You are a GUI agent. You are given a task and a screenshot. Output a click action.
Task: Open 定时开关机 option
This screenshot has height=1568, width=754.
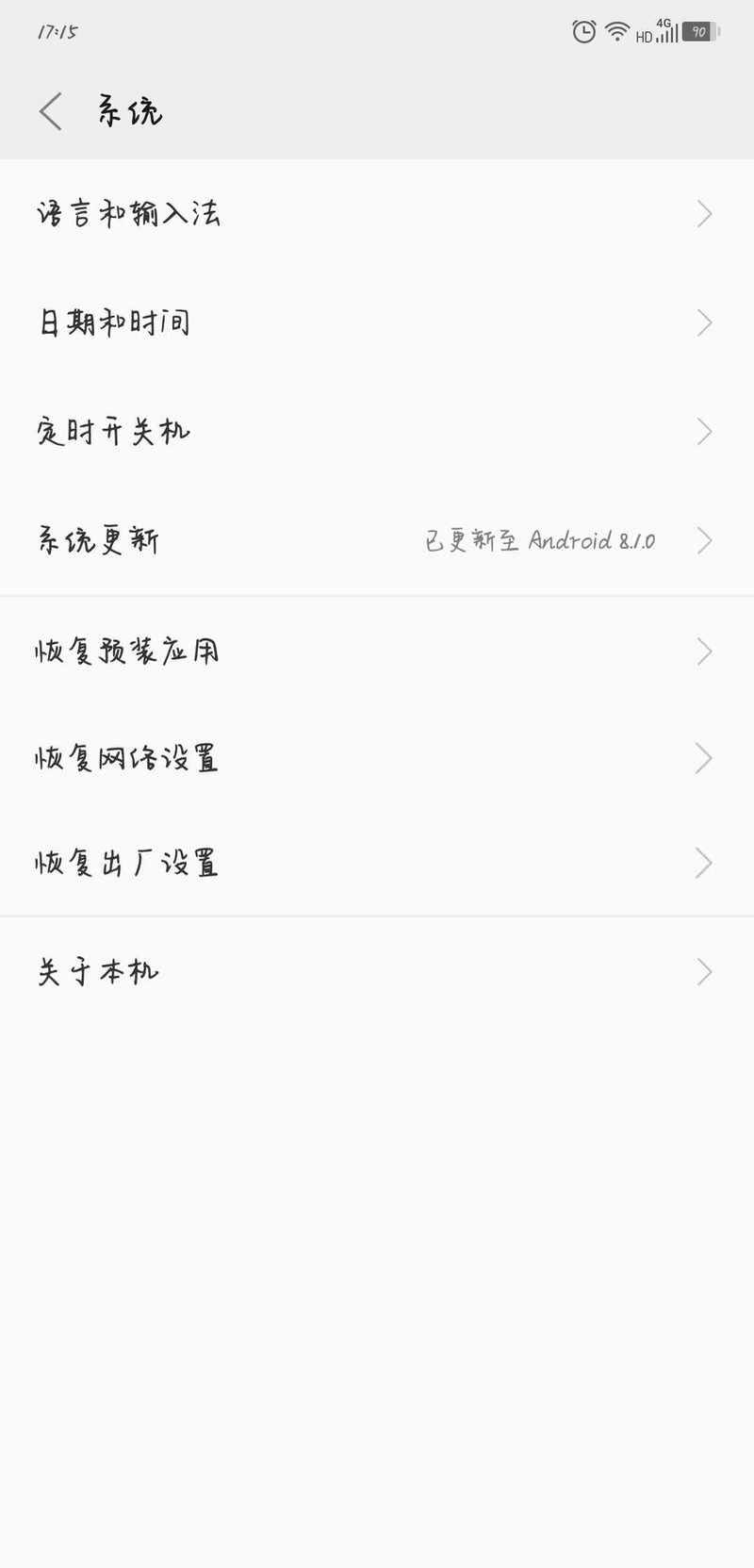click(377, 432)
